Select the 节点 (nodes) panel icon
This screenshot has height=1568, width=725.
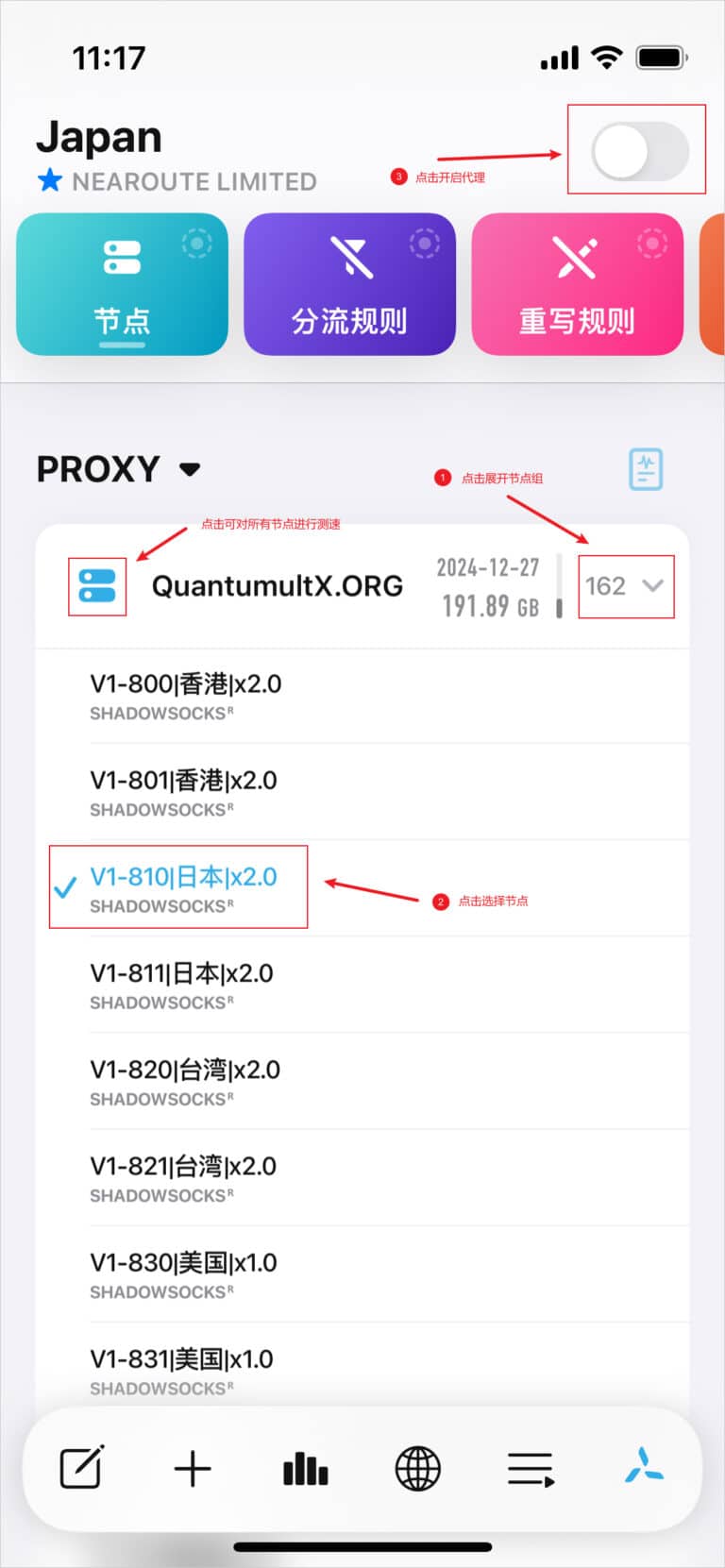click(x=121, y=283)
